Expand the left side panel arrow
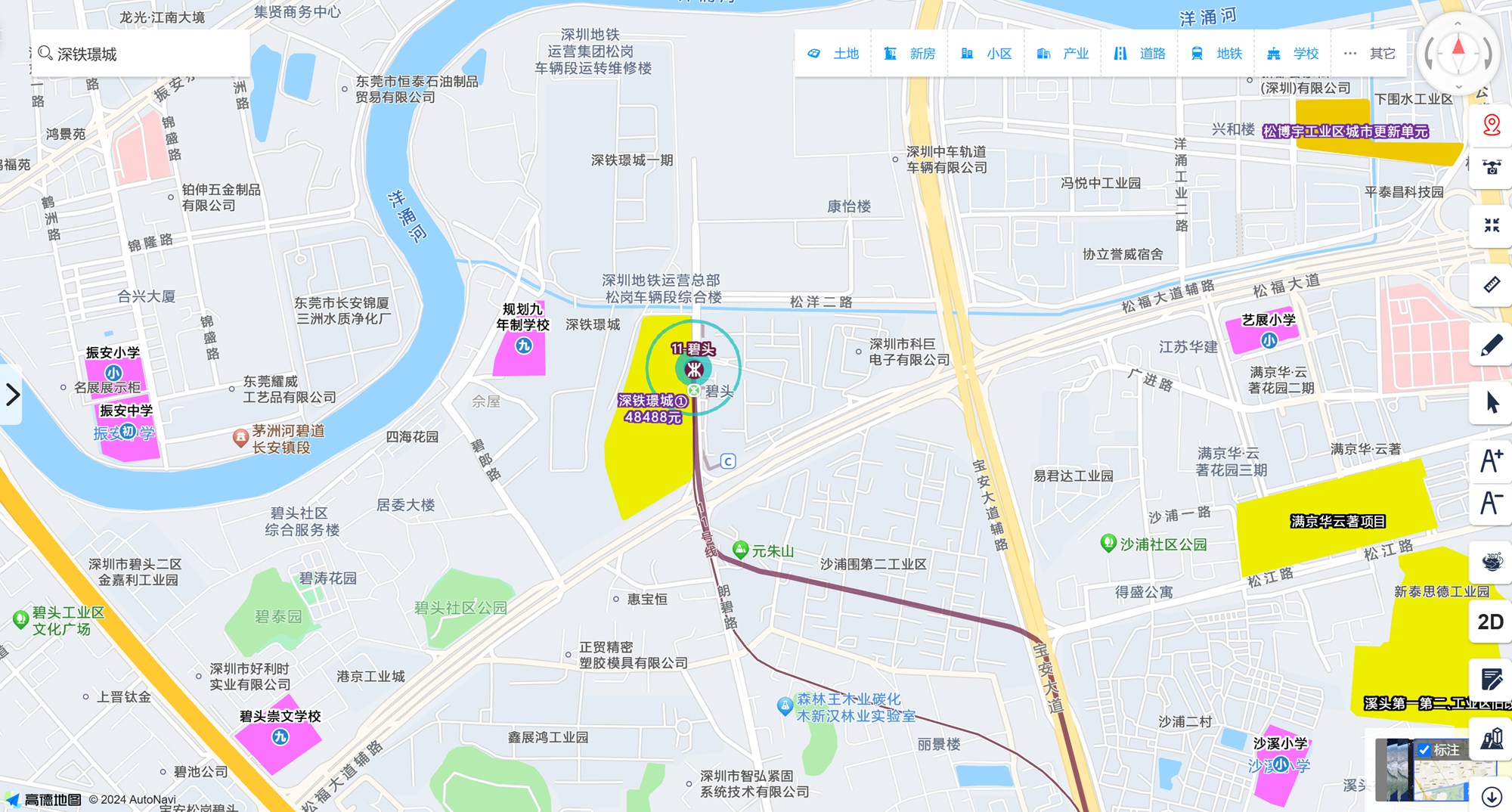1512x812 pixels. pos(12,395)
